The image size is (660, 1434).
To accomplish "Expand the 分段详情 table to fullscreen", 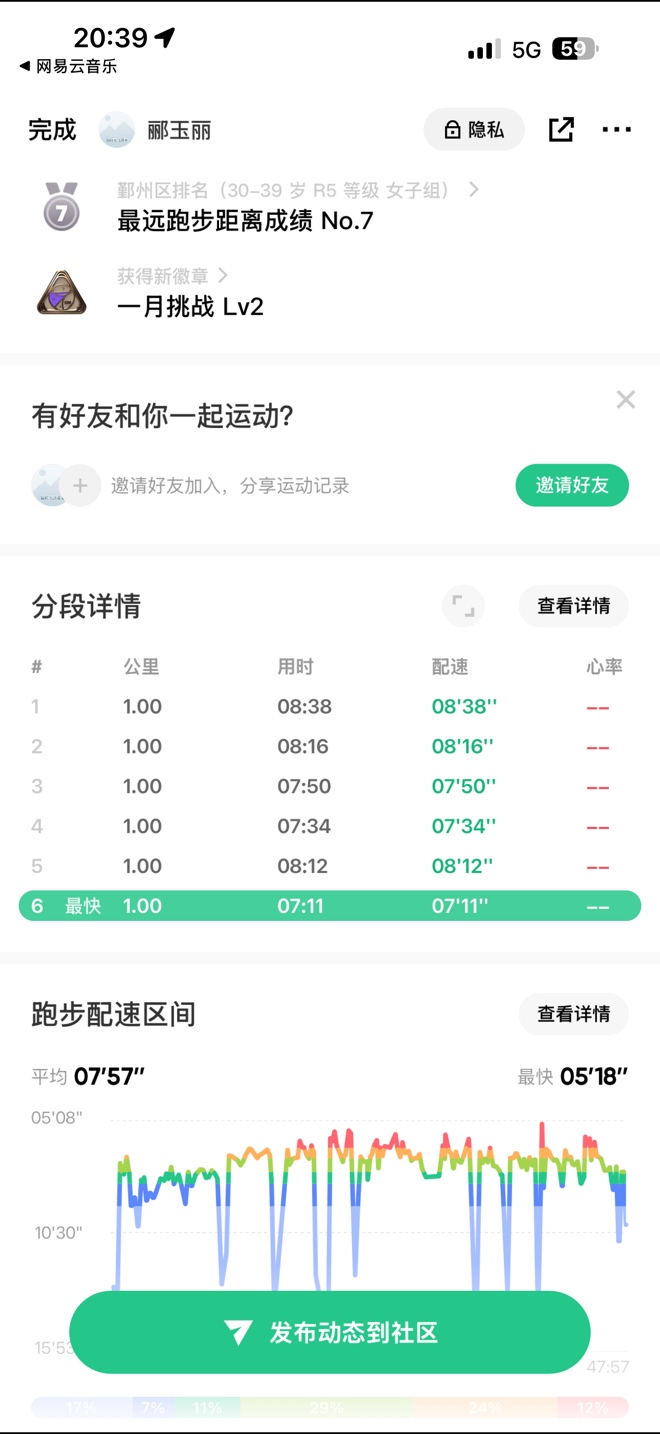I will (463, 606).
